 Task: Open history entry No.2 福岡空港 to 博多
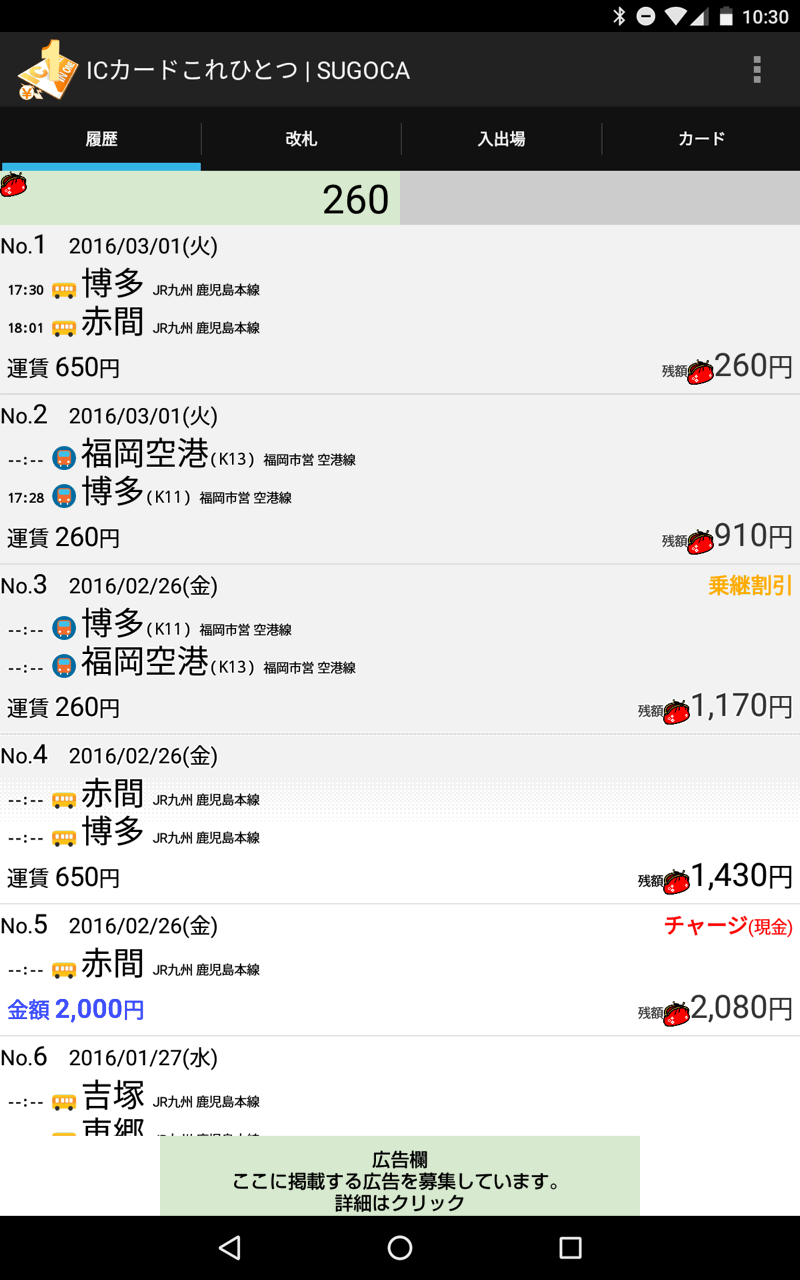click(x=400, y=479)
